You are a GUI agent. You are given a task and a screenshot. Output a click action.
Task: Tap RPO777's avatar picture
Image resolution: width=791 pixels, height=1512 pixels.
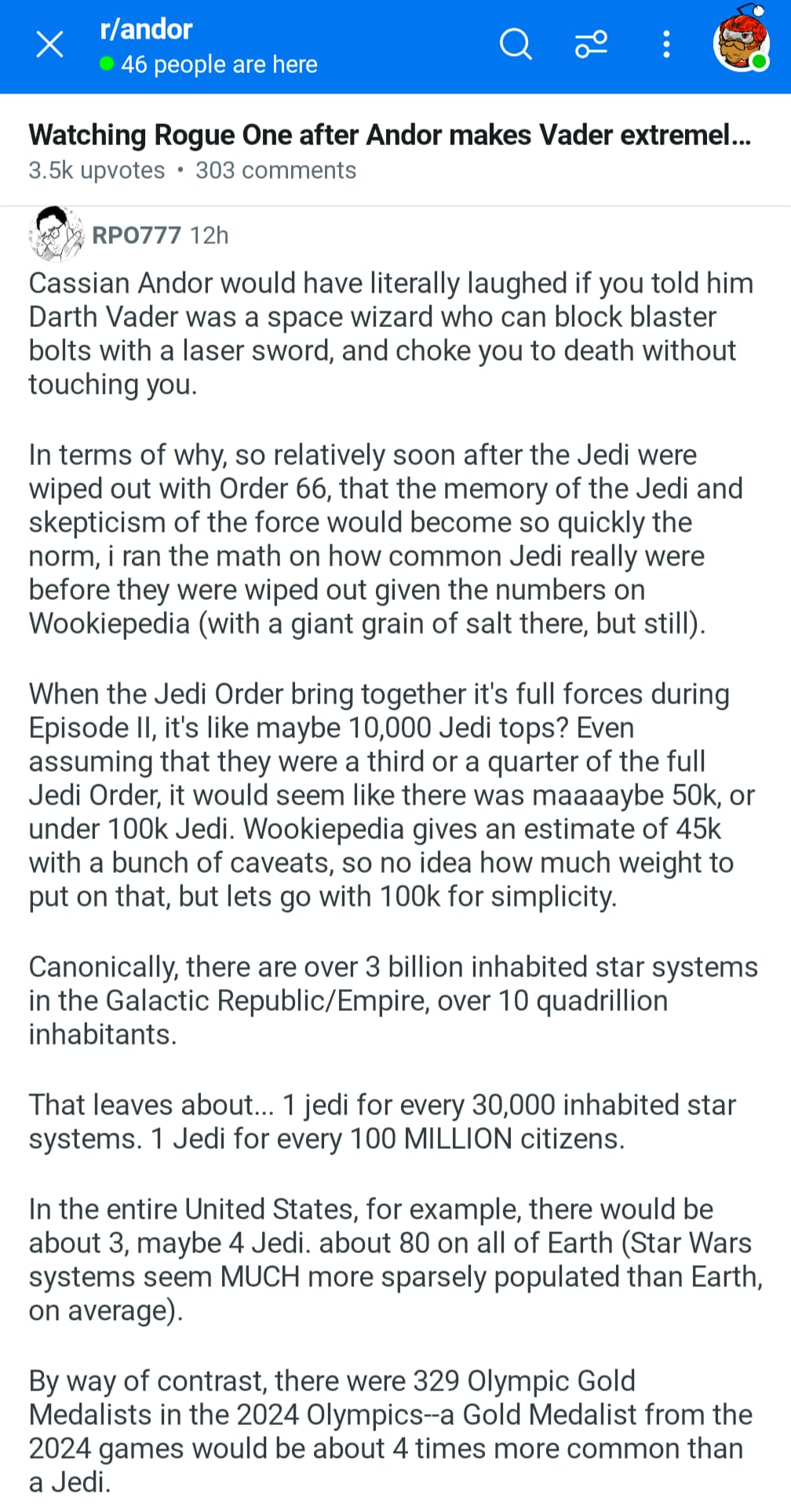56,234
